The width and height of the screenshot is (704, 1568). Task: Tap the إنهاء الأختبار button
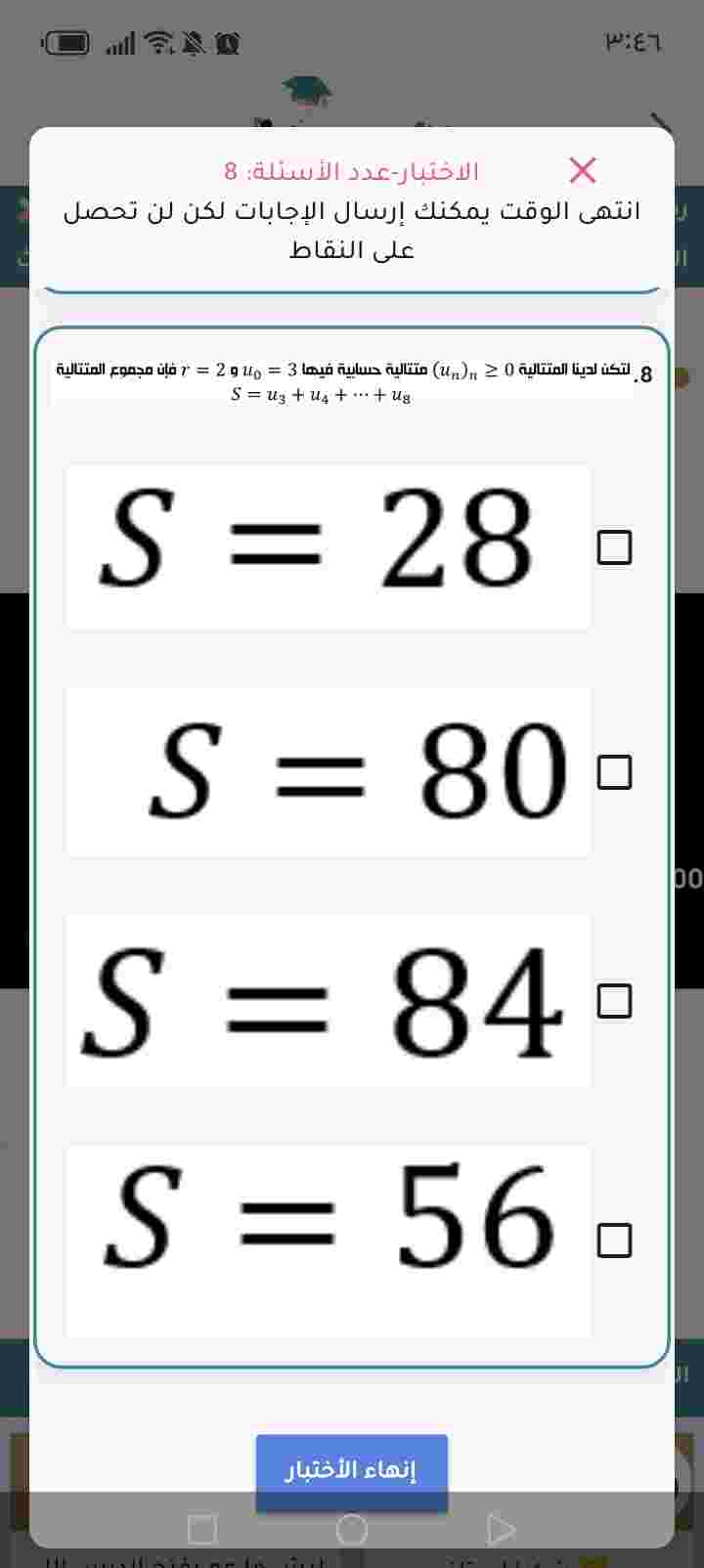(x=352, y=1471)
